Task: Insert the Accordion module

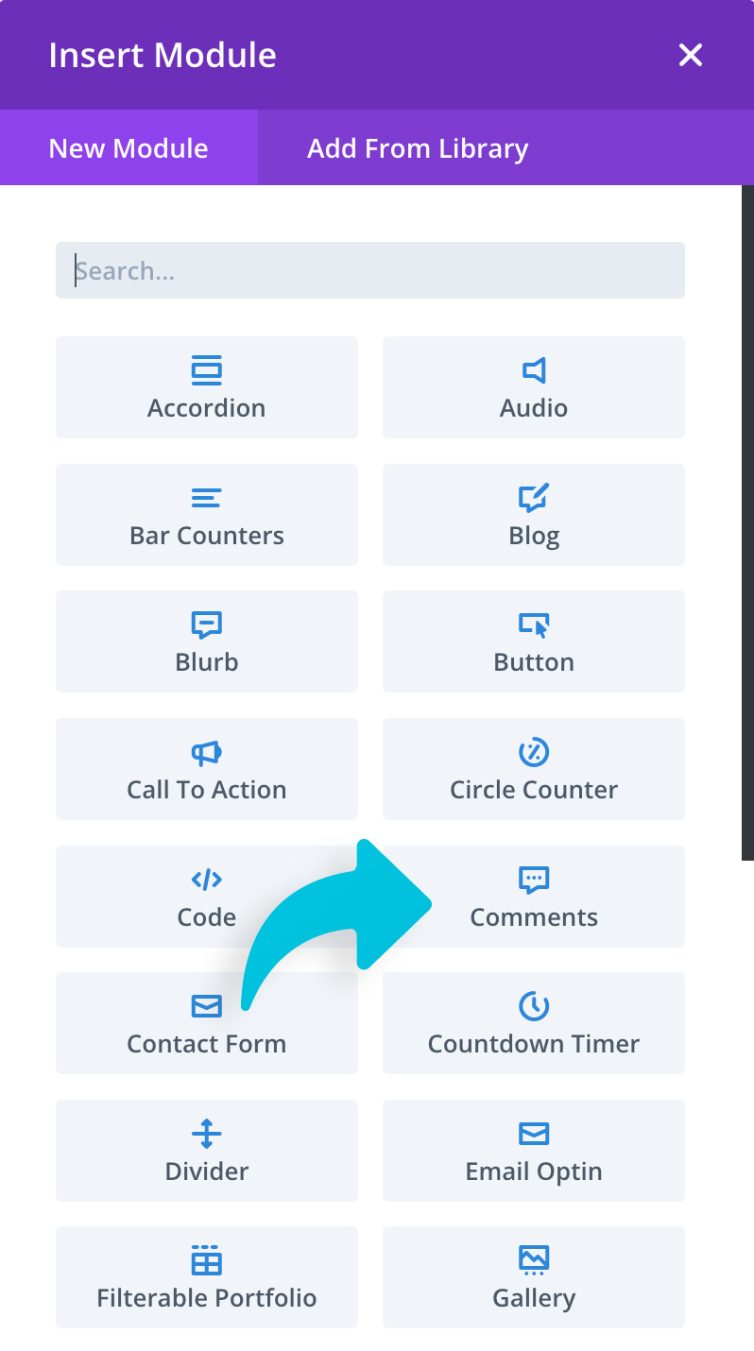Action: coord(207,388)
